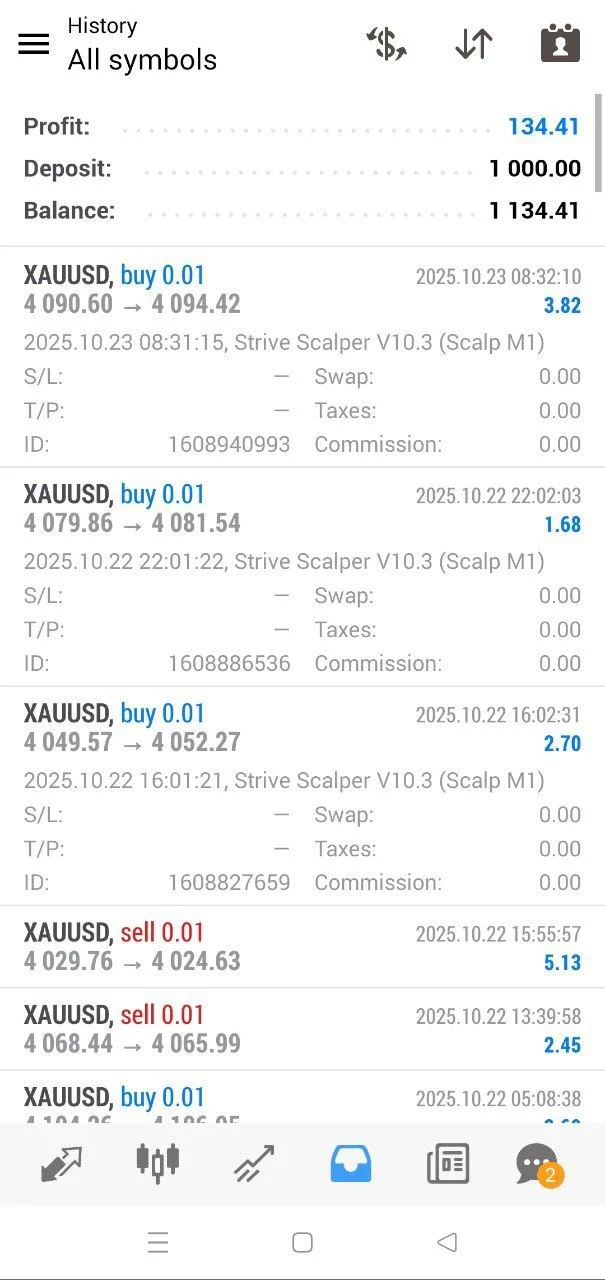Open the News tab

click(447, 1164)
